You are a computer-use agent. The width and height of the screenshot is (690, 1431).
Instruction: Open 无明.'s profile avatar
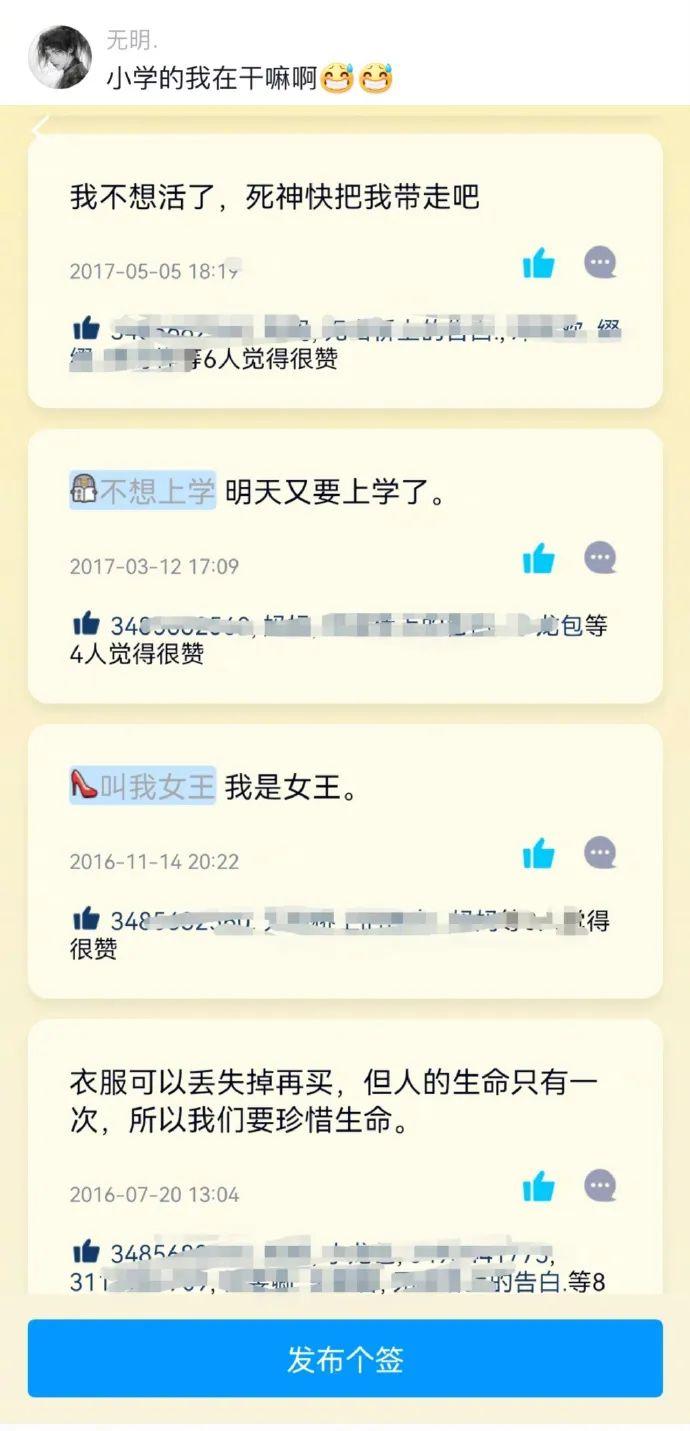point(59,57)
